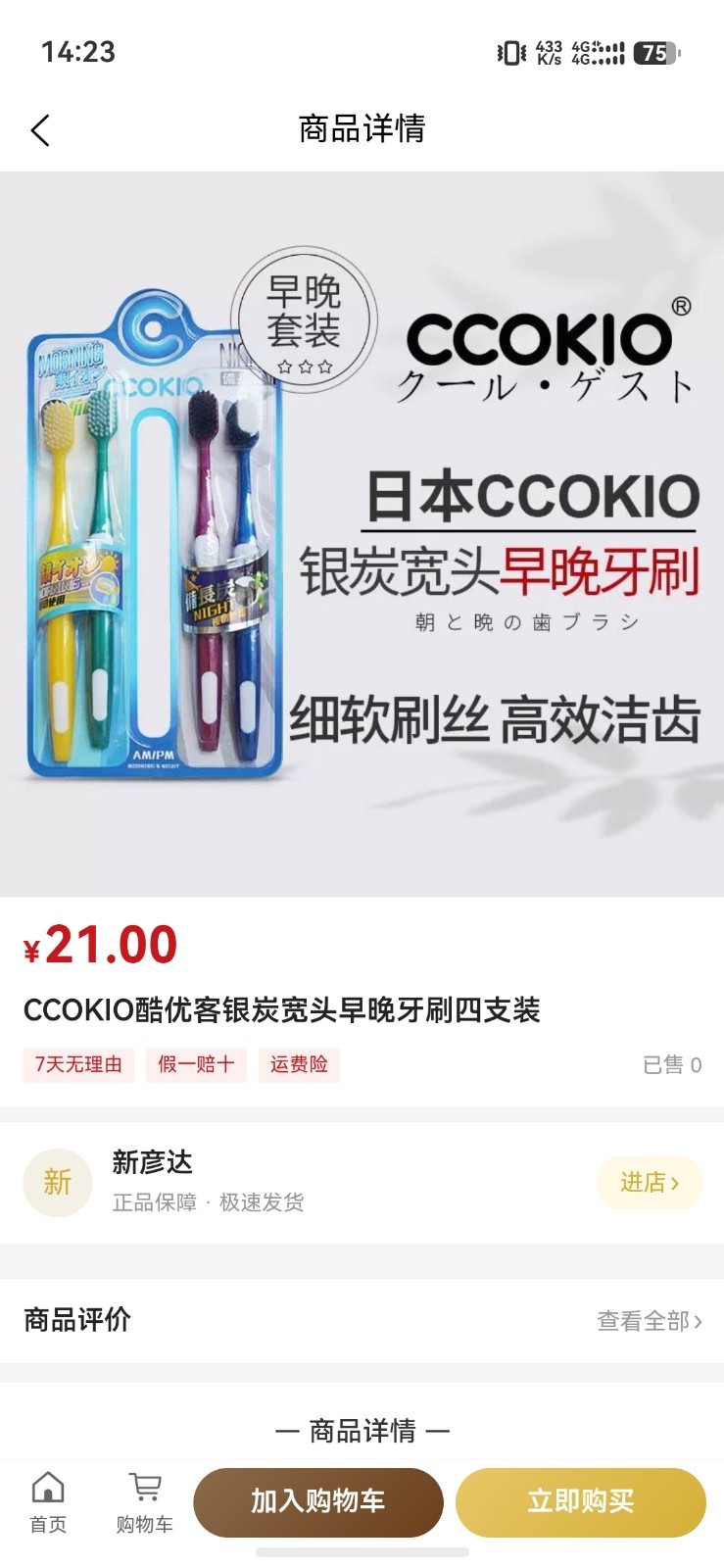The height and width of the screenshot is (1568, 724).
Task: Go to the 首页 home tab
Action: pos(48,1502)
